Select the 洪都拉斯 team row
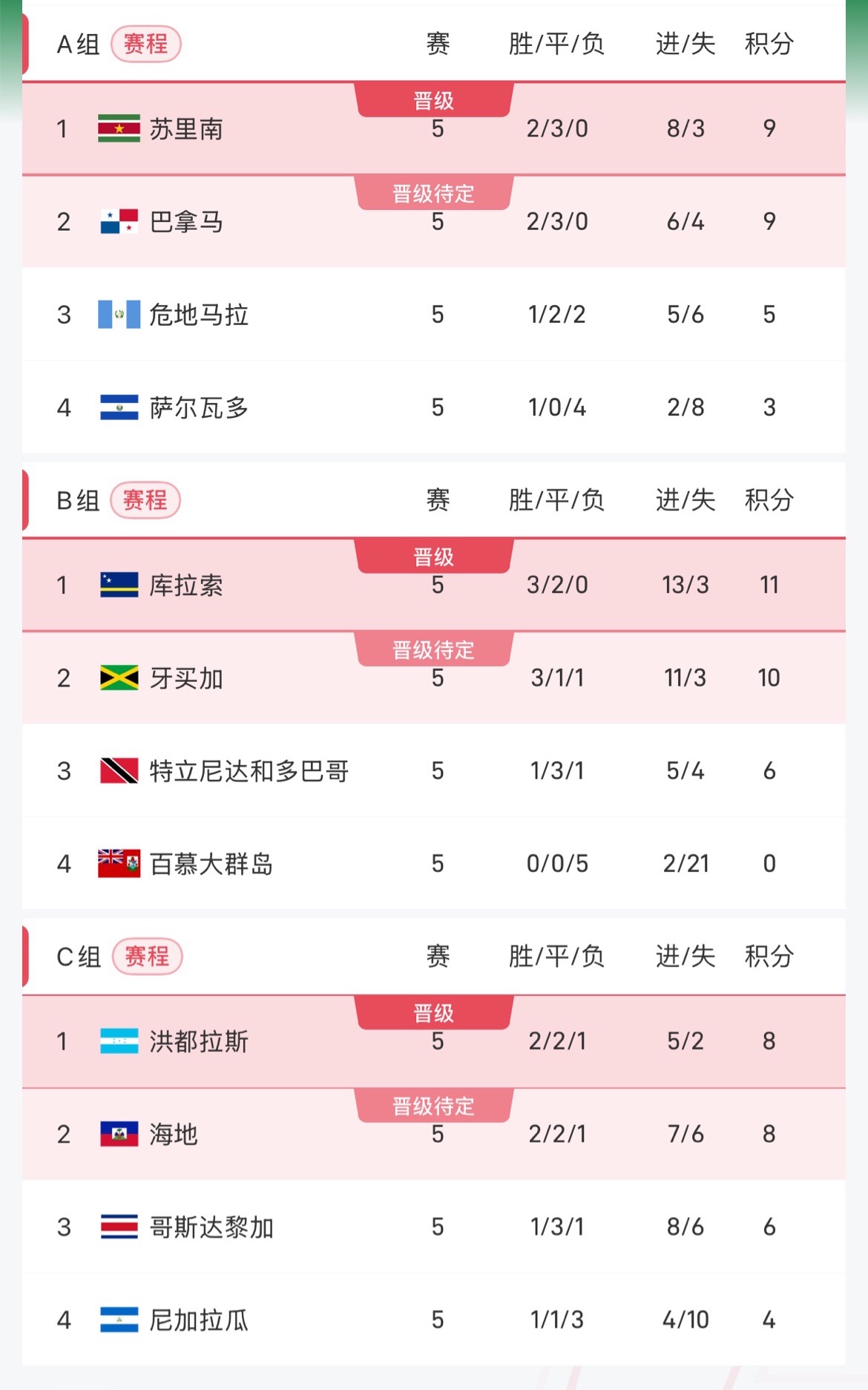The width and height of the screenshot is (868, 1390). coord(198,1041)
